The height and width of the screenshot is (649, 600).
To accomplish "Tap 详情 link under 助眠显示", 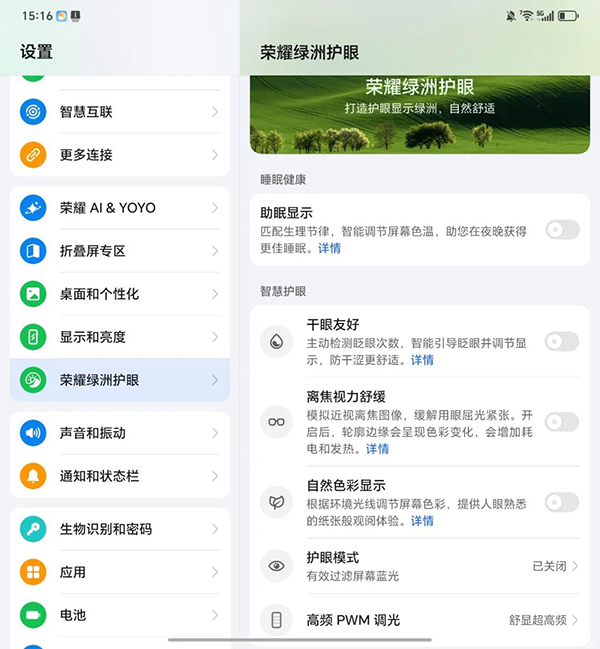I will (329, 248).
